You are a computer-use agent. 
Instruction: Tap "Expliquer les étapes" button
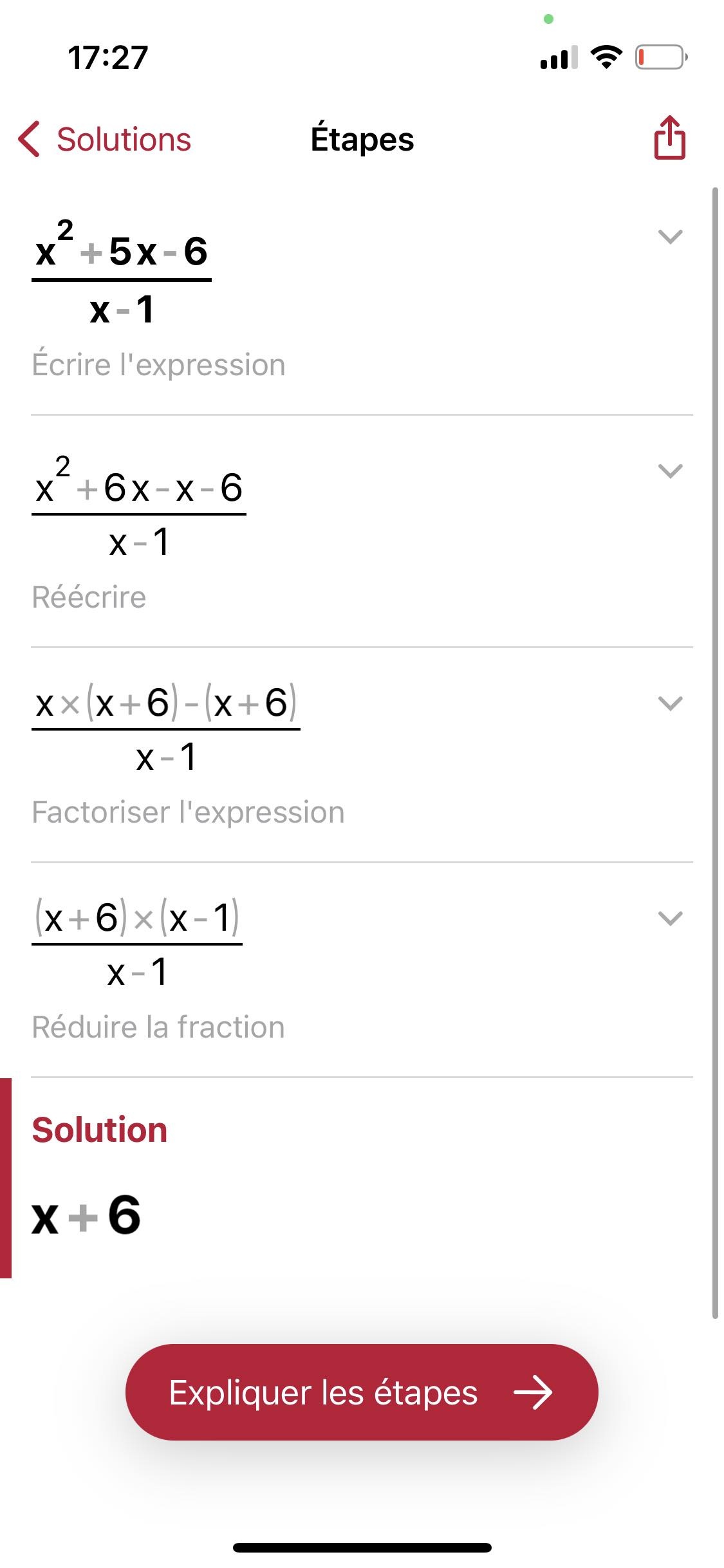362,1392
